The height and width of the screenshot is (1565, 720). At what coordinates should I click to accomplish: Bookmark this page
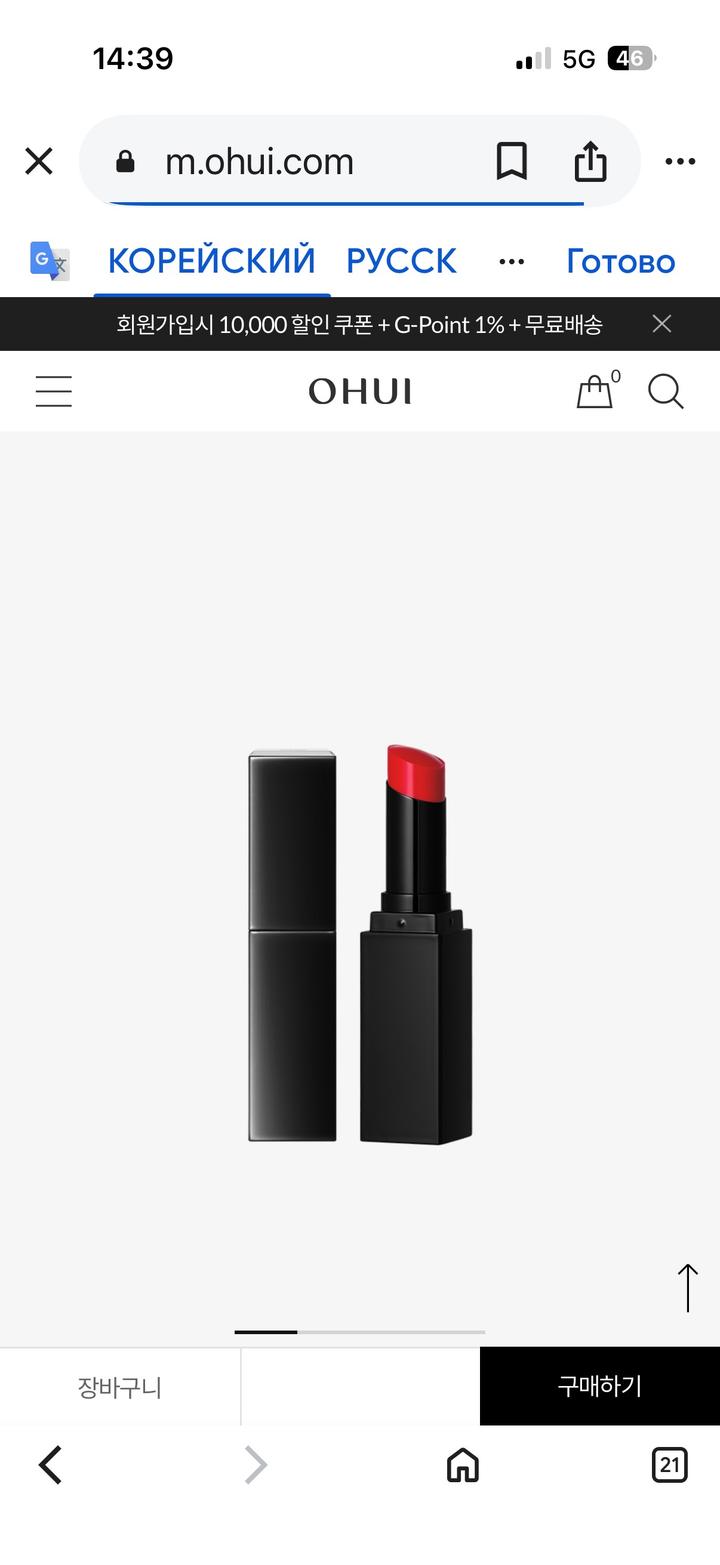pyautogui.click(x=511, y=161)
